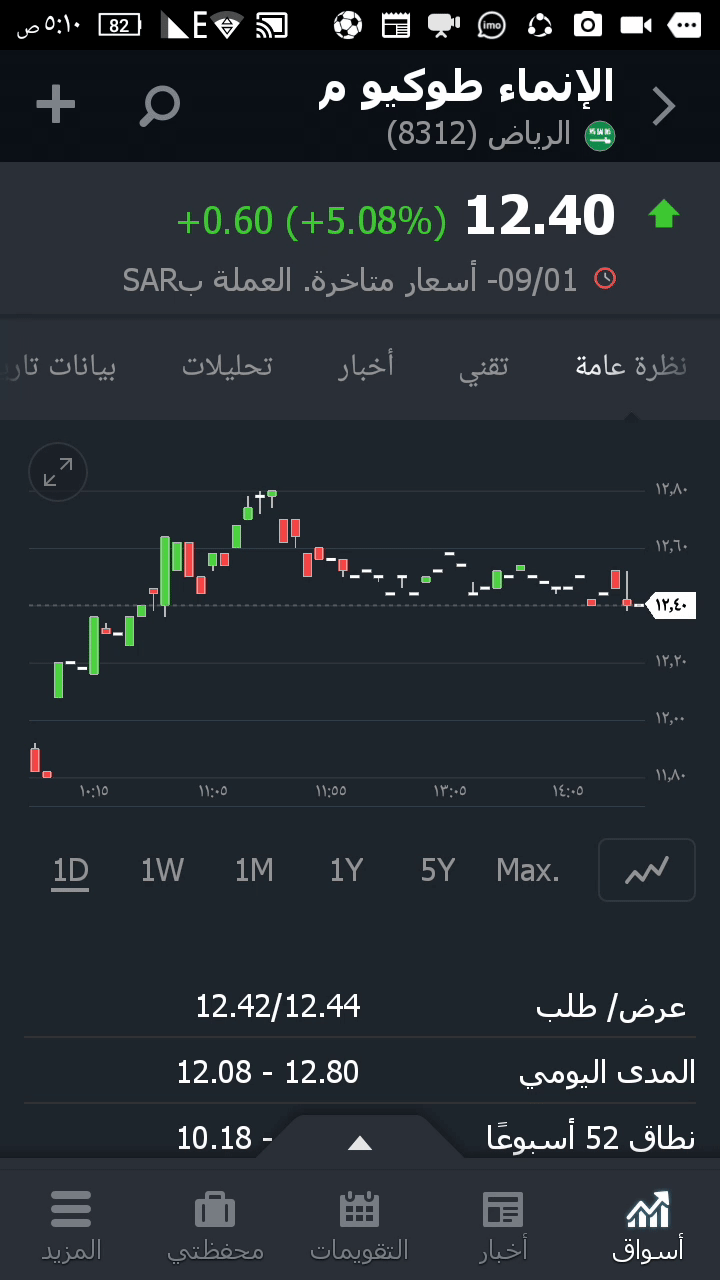Switch to the تحليلات tab

(x=227, y=366)
